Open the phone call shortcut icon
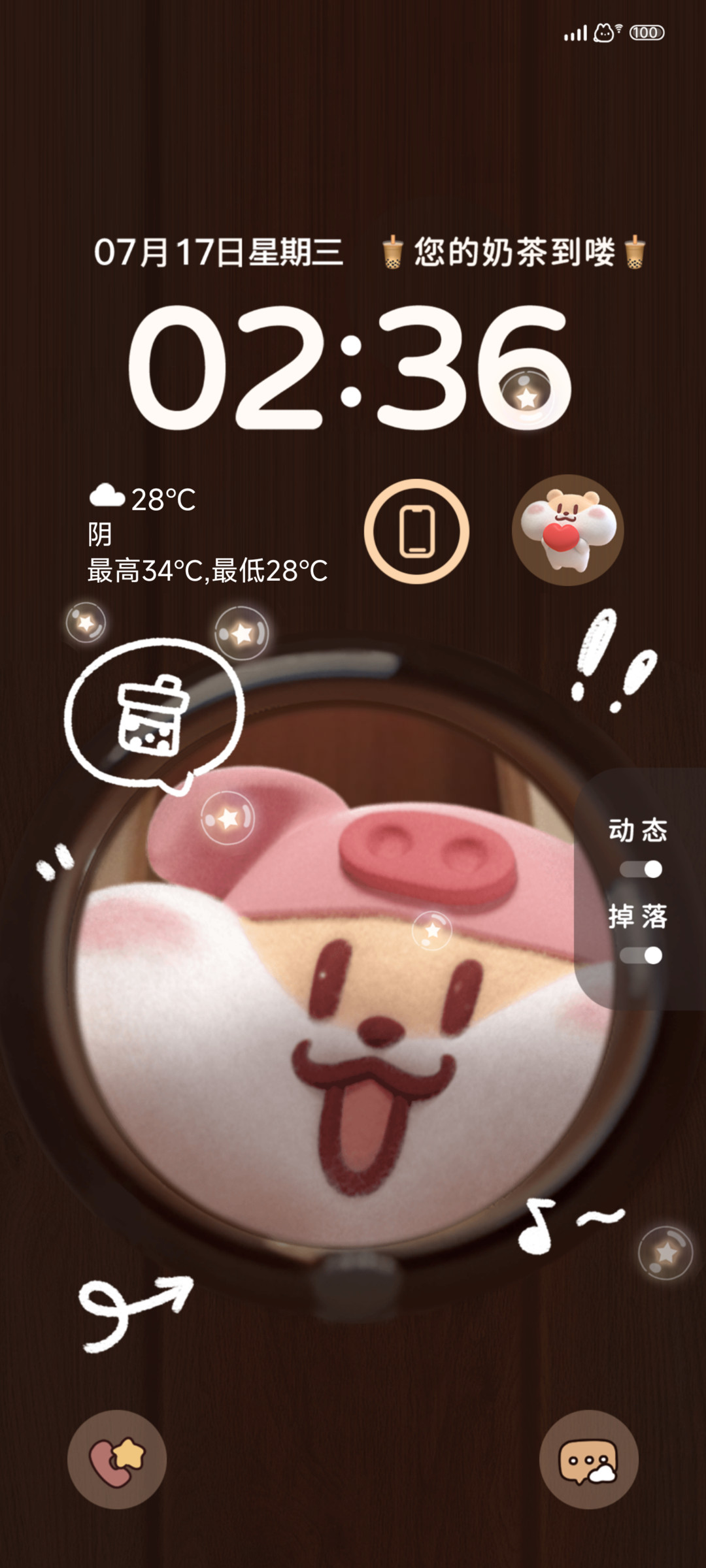Screen dimensions: 706x1568 117,1459
